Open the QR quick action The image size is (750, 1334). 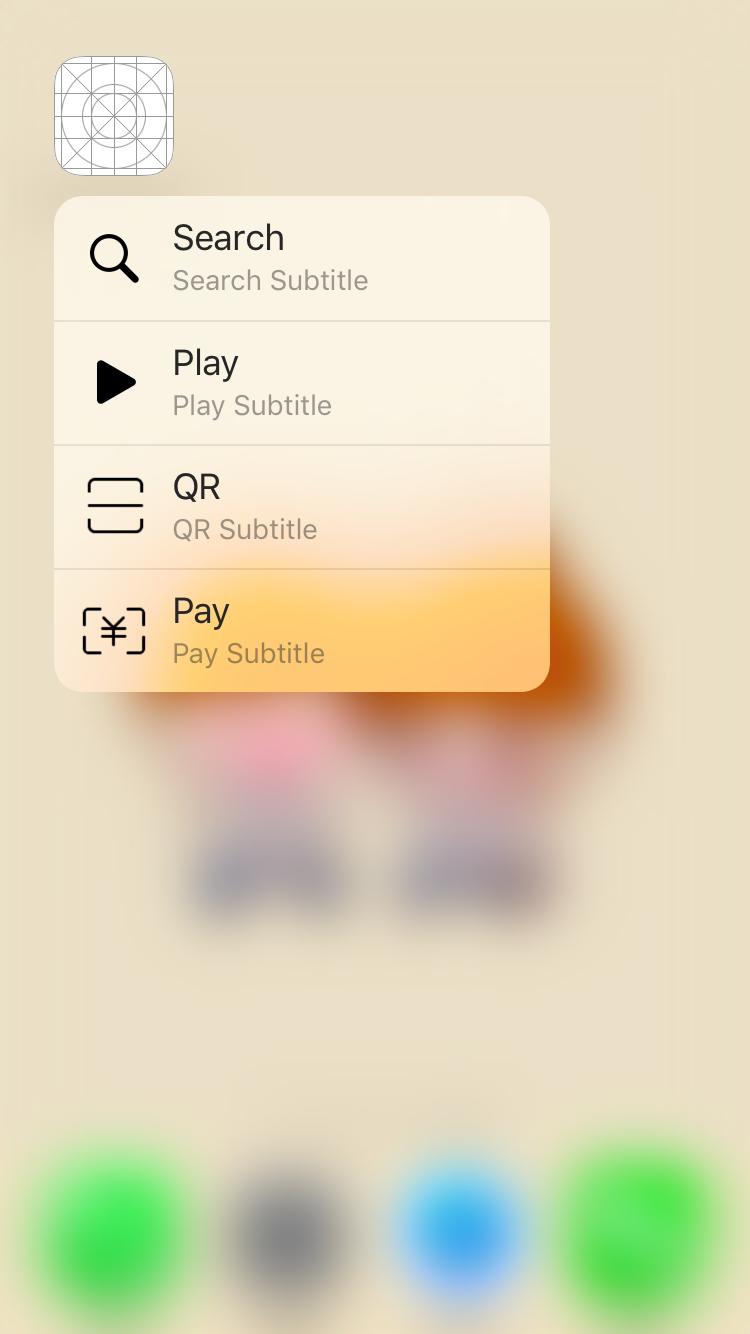(300, 507)
